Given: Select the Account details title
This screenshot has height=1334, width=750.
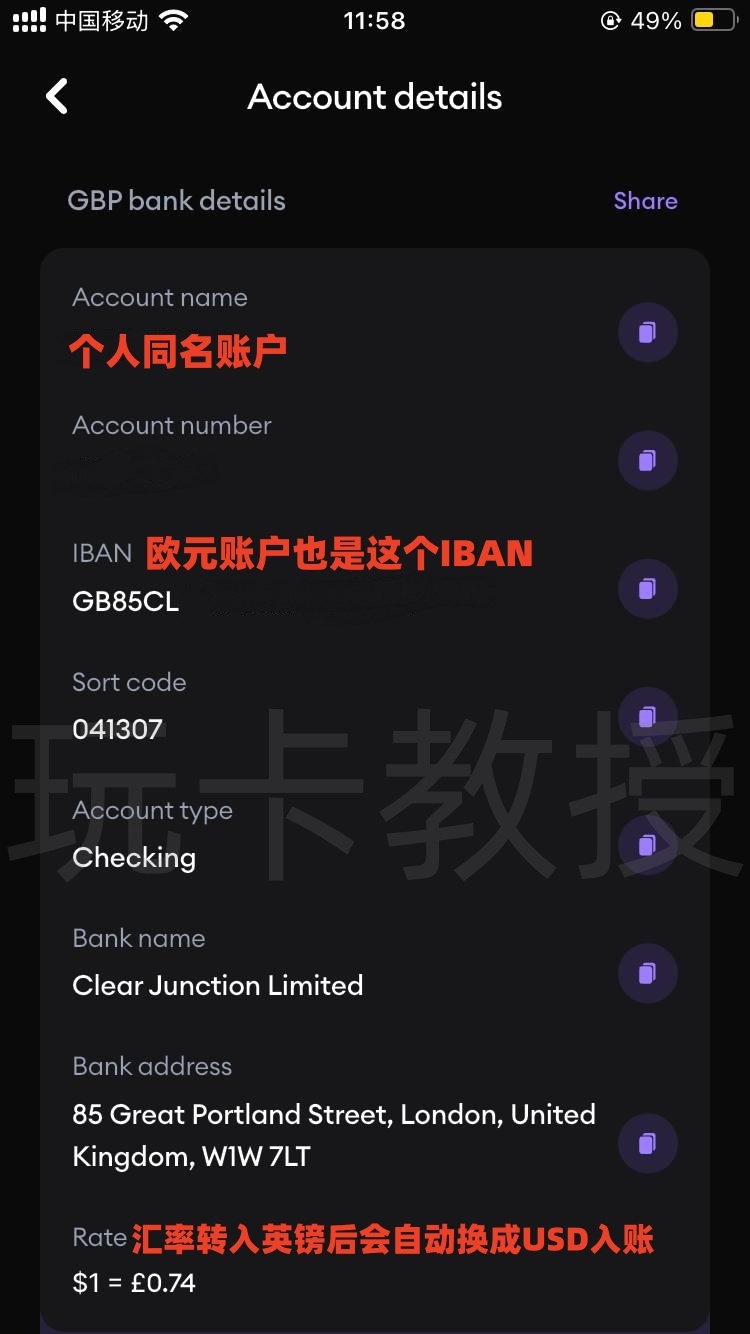Looking at the screenshot, I should [x=374, y=96].
